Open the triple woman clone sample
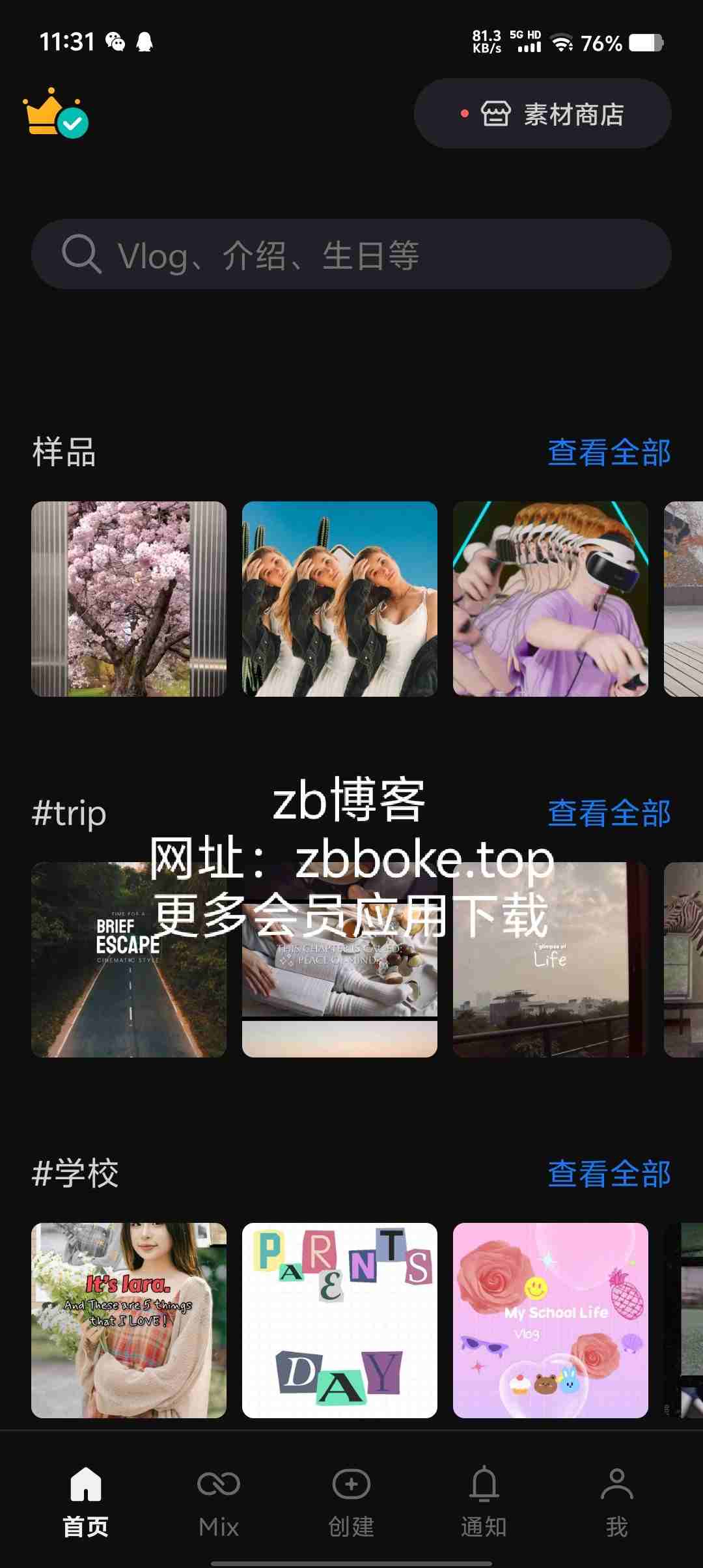Image resolution: width=703 pixels, height=1568 pixels. tap(340, 598)
